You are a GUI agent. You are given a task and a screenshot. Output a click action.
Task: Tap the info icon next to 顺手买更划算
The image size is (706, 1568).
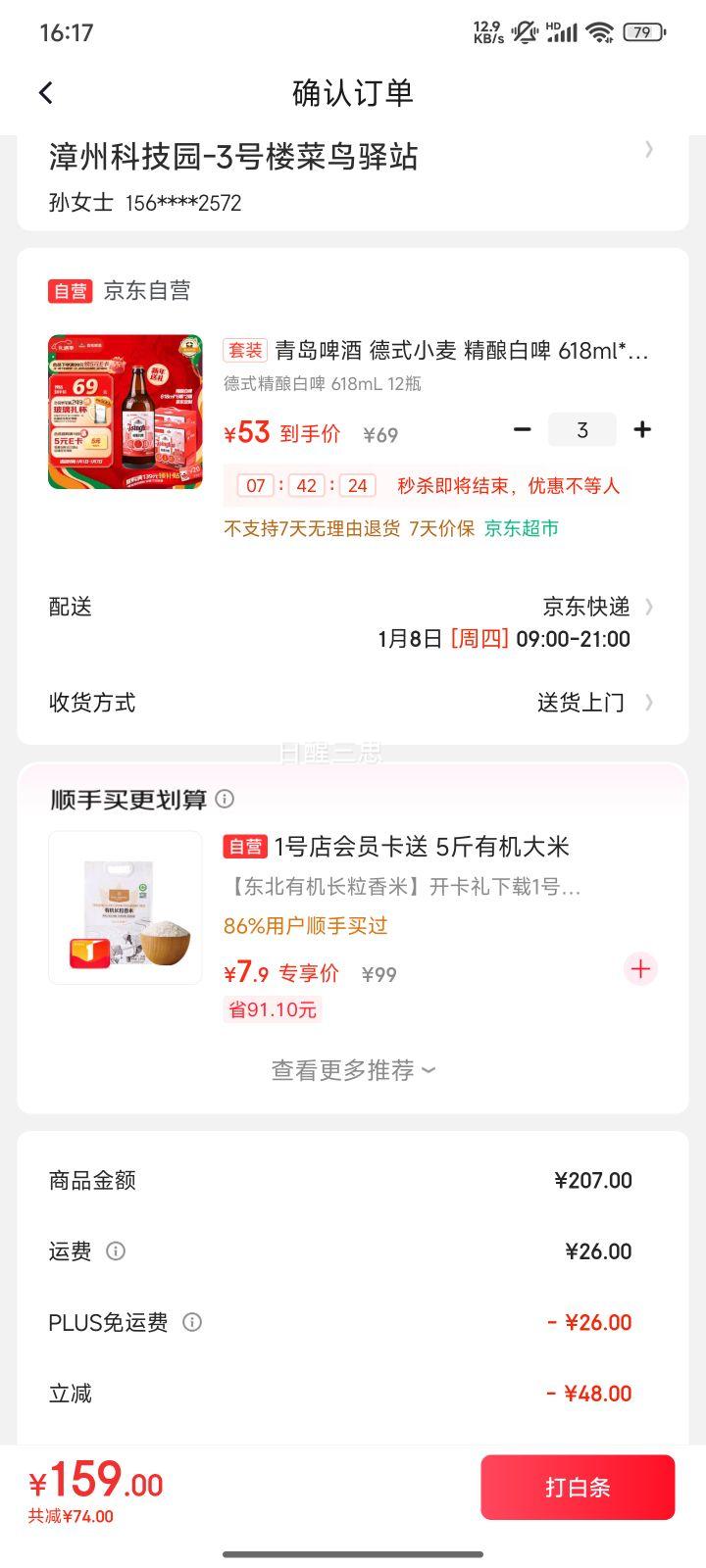(x=224, y=800)
